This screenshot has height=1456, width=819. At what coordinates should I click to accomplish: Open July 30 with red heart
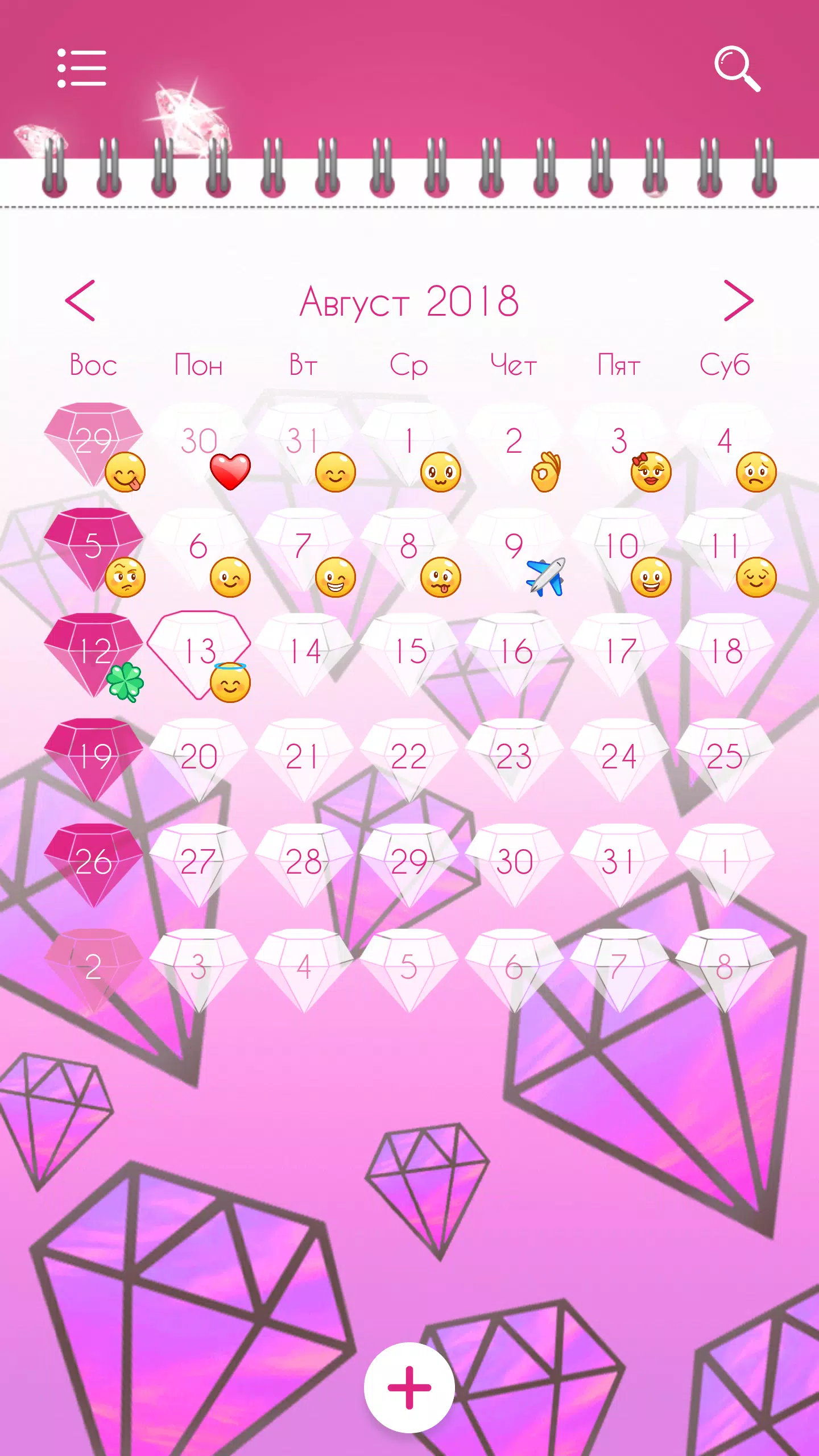pos(199,444)
